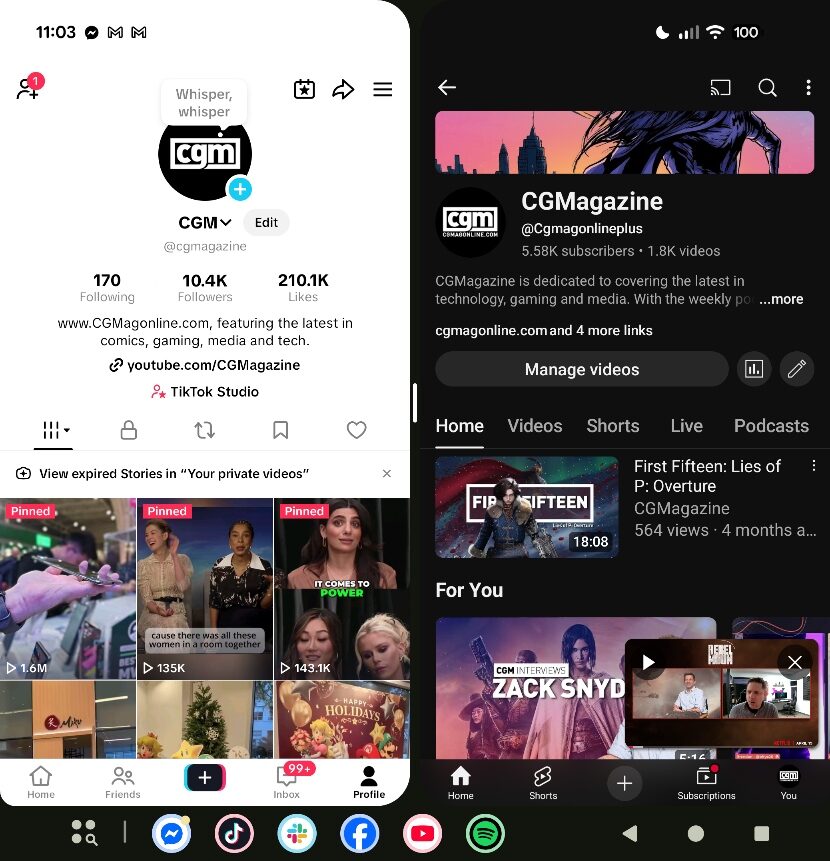Open Subscriptions in YouTube bottom bar

[x=706, y=781]
